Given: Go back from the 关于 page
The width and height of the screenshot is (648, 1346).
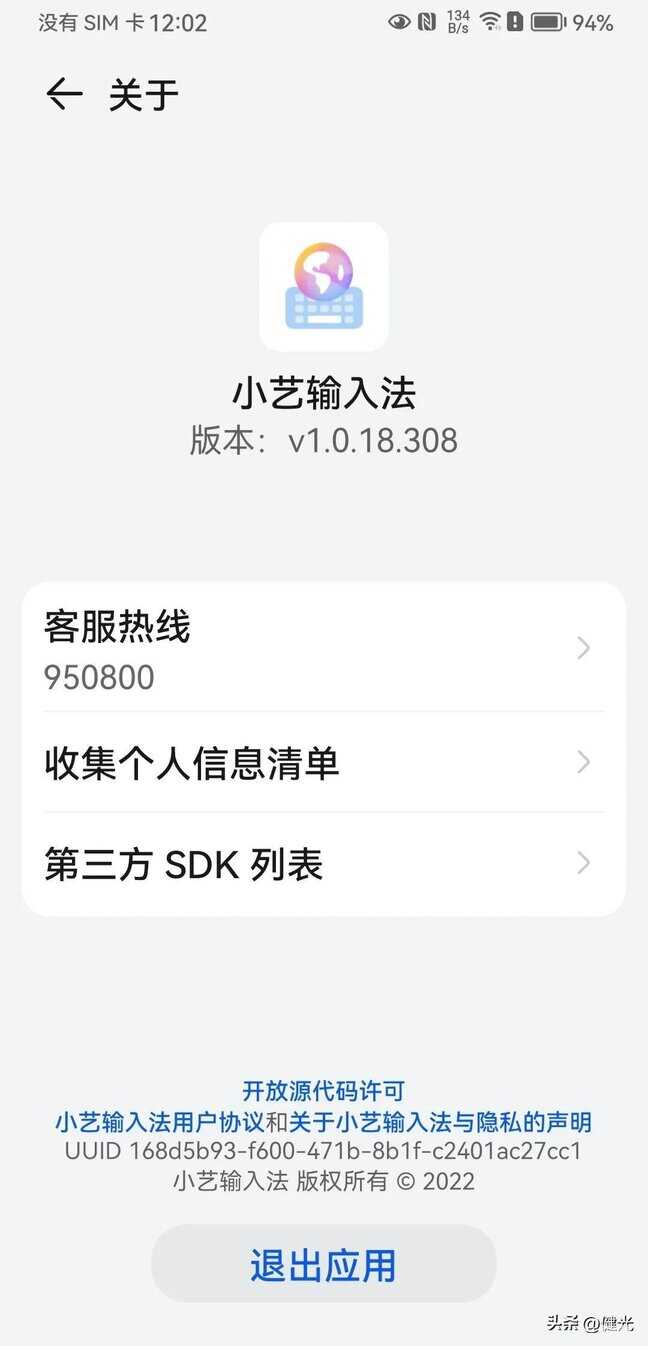Looking at the screenshot, I should click(64, 95).
